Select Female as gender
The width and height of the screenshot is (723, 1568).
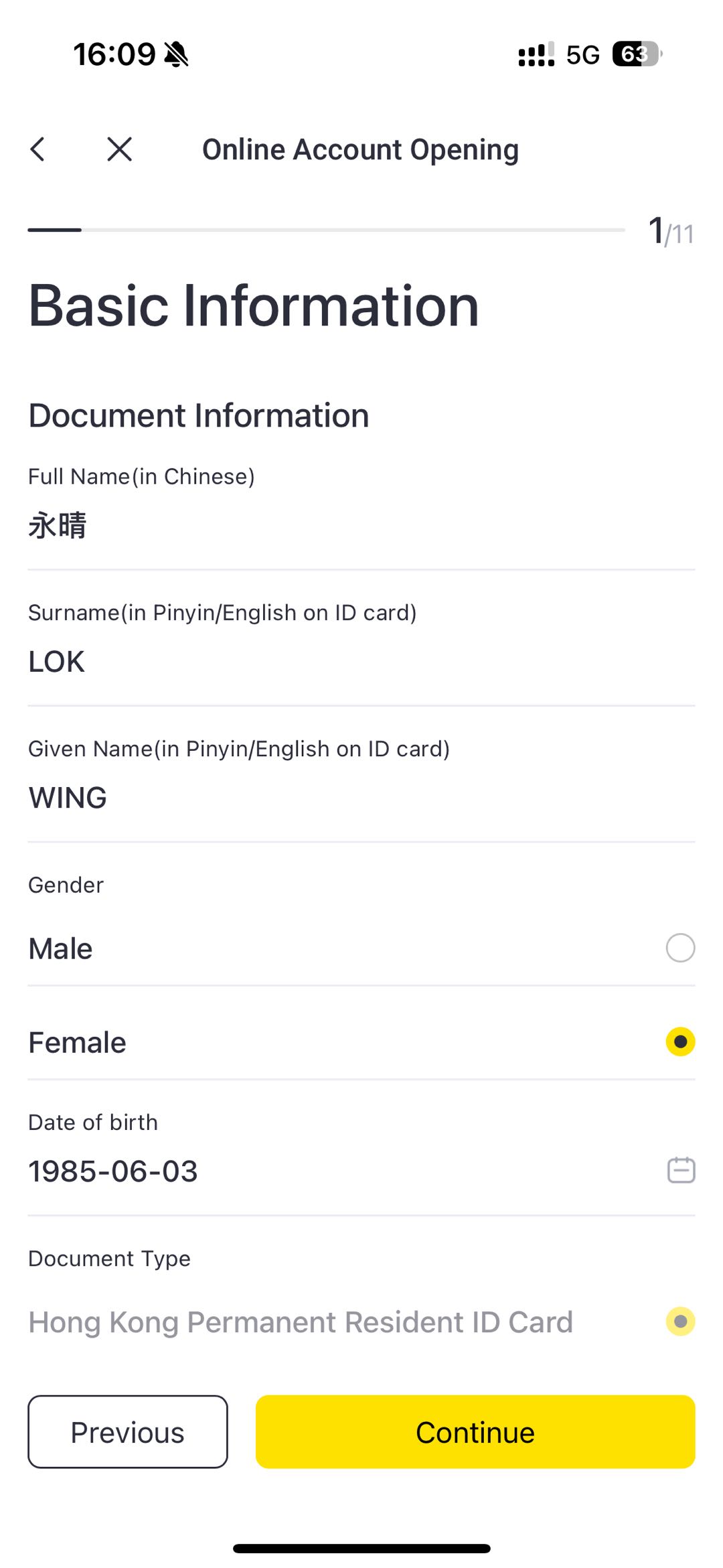point(361,1042)
